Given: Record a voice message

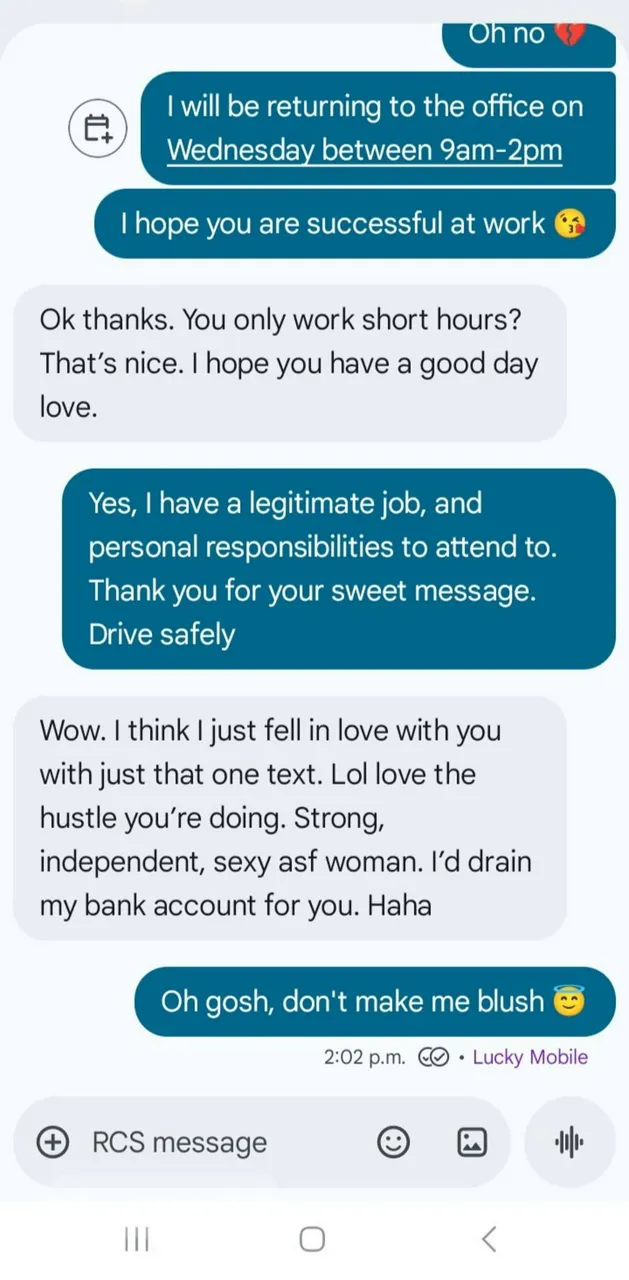Looking at the screenshot, I should pyautogui.click(x=569, y=1141).
